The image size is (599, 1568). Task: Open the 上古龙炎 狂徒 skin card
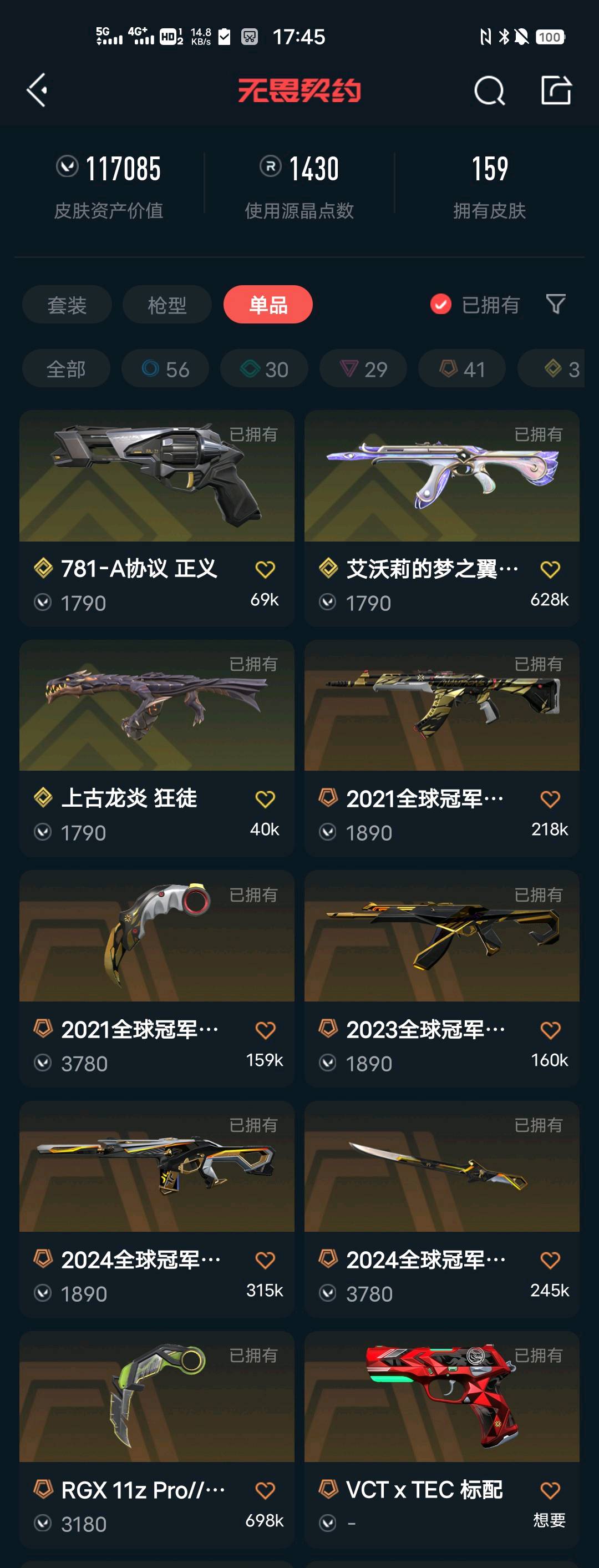click(157, 748)
